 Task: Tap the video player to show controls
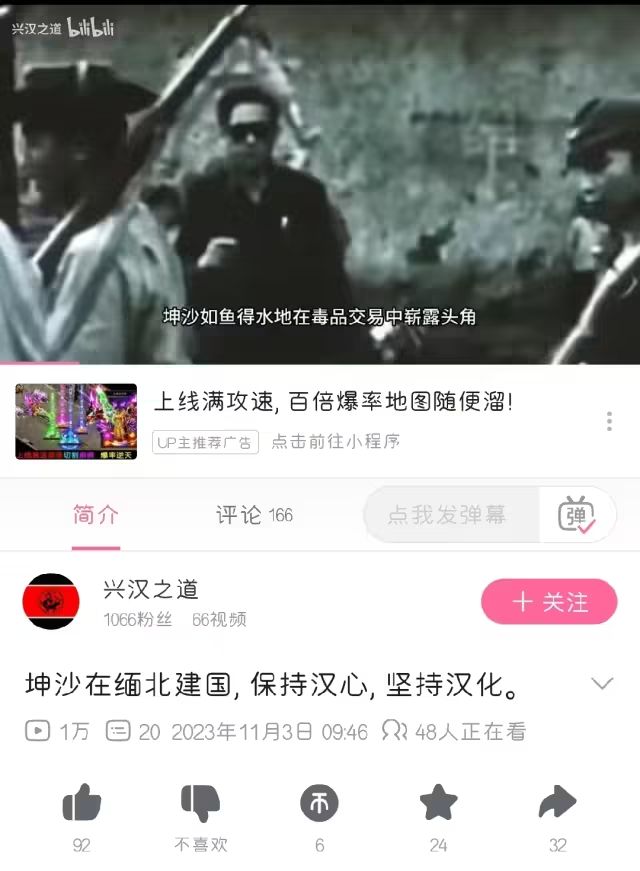point(320,180)
